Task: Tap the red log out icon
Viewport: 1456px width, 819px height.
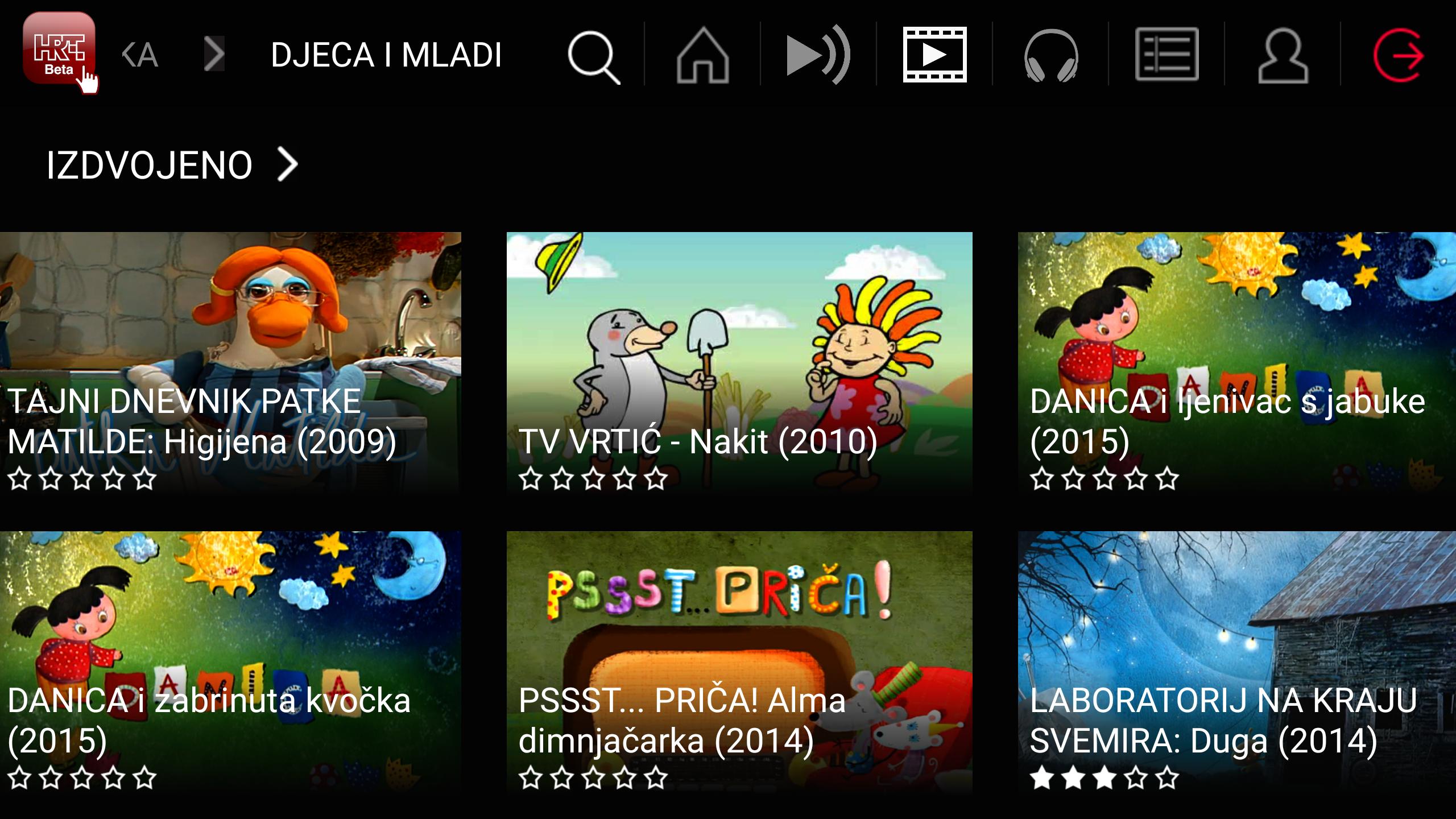Action: click(1399, 55)
